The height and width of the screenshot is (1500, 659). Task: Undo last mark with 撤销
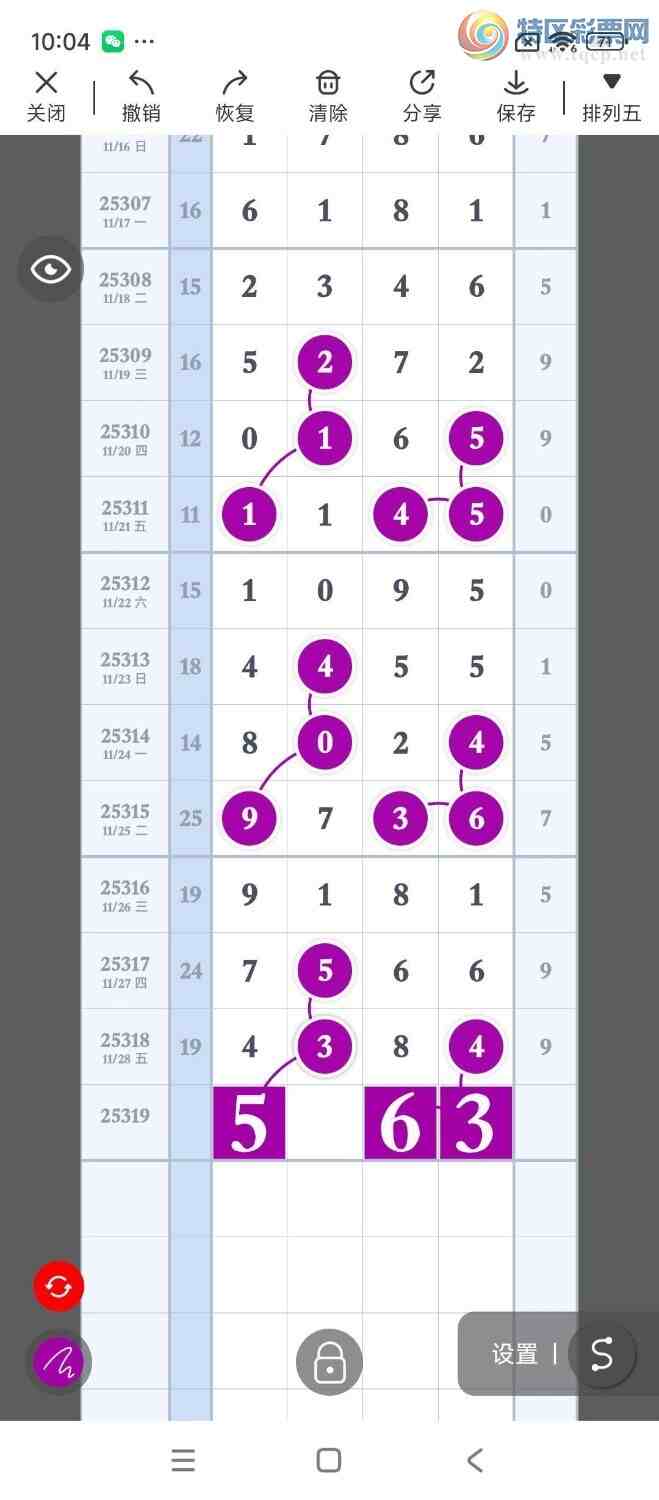(141, 96)
